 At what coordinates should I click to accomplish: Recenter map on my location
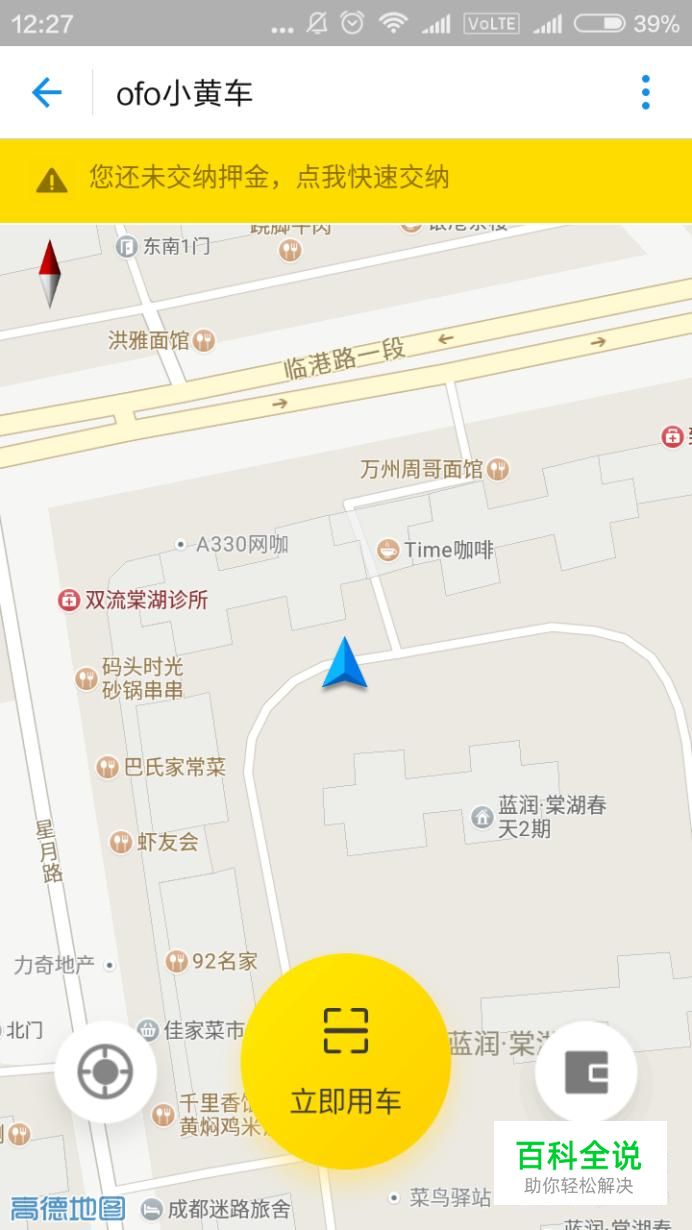[105, 1072]
